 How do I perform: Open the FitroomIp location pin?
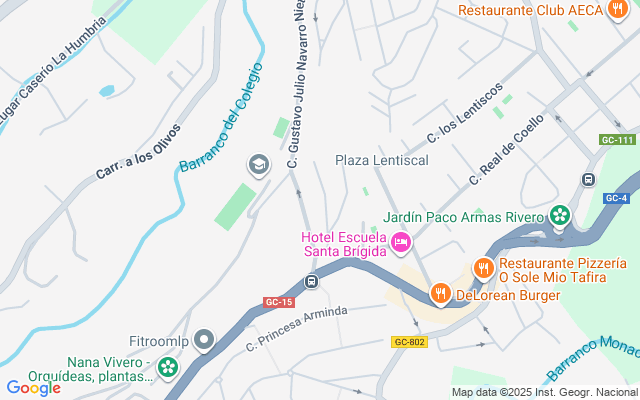click(205, 341)
